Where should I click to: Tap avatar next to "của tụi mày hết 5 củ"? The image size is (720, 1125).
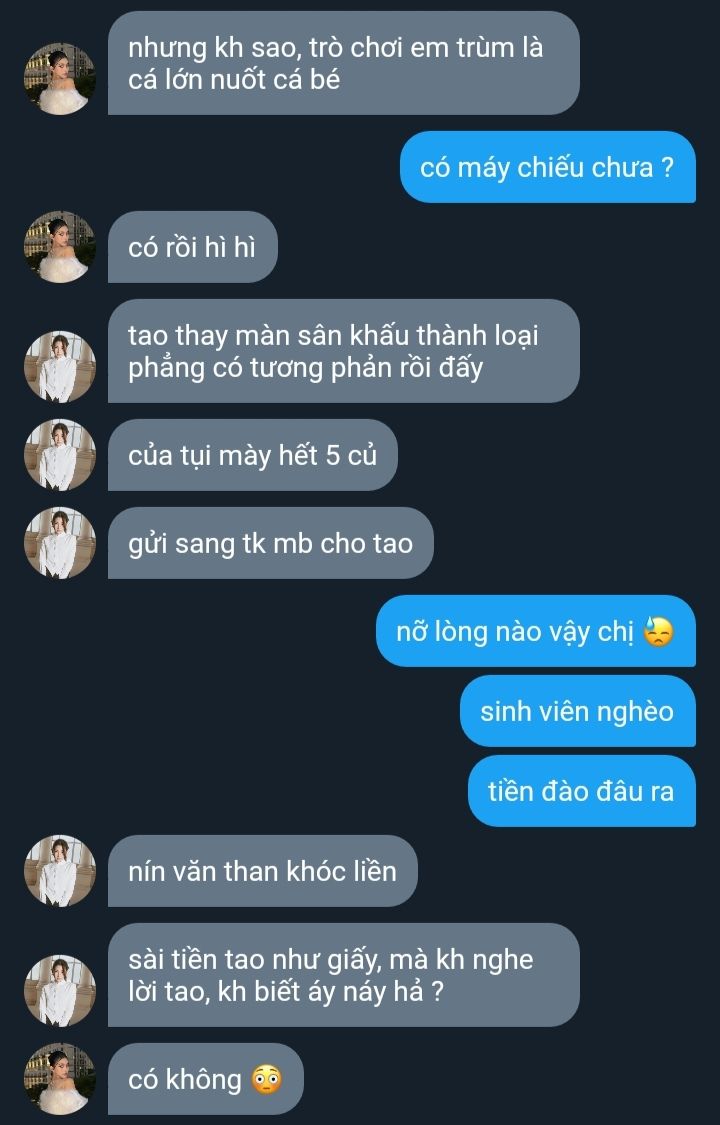click(x=60, y=455)
